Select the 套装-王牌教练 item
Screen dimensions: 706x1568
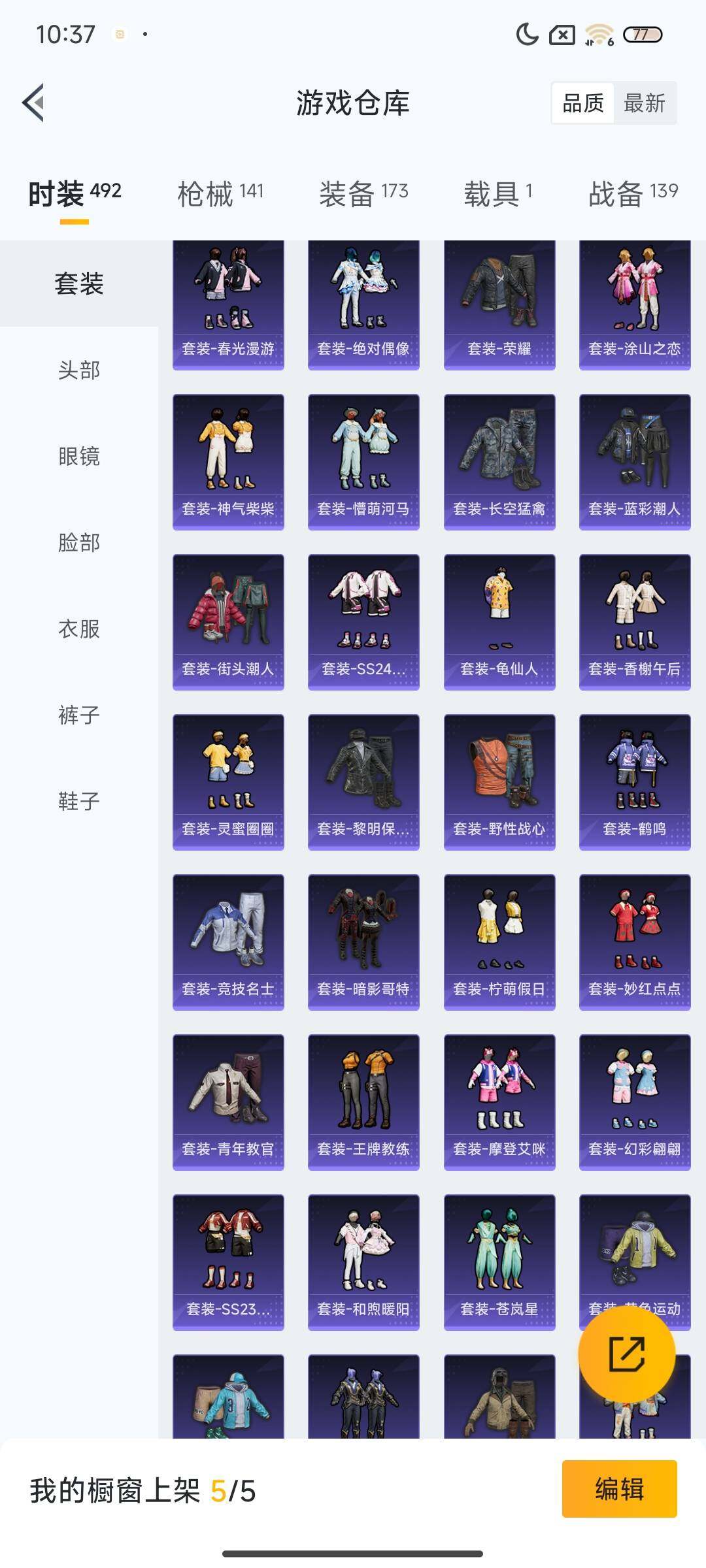tap(363, 1102)
